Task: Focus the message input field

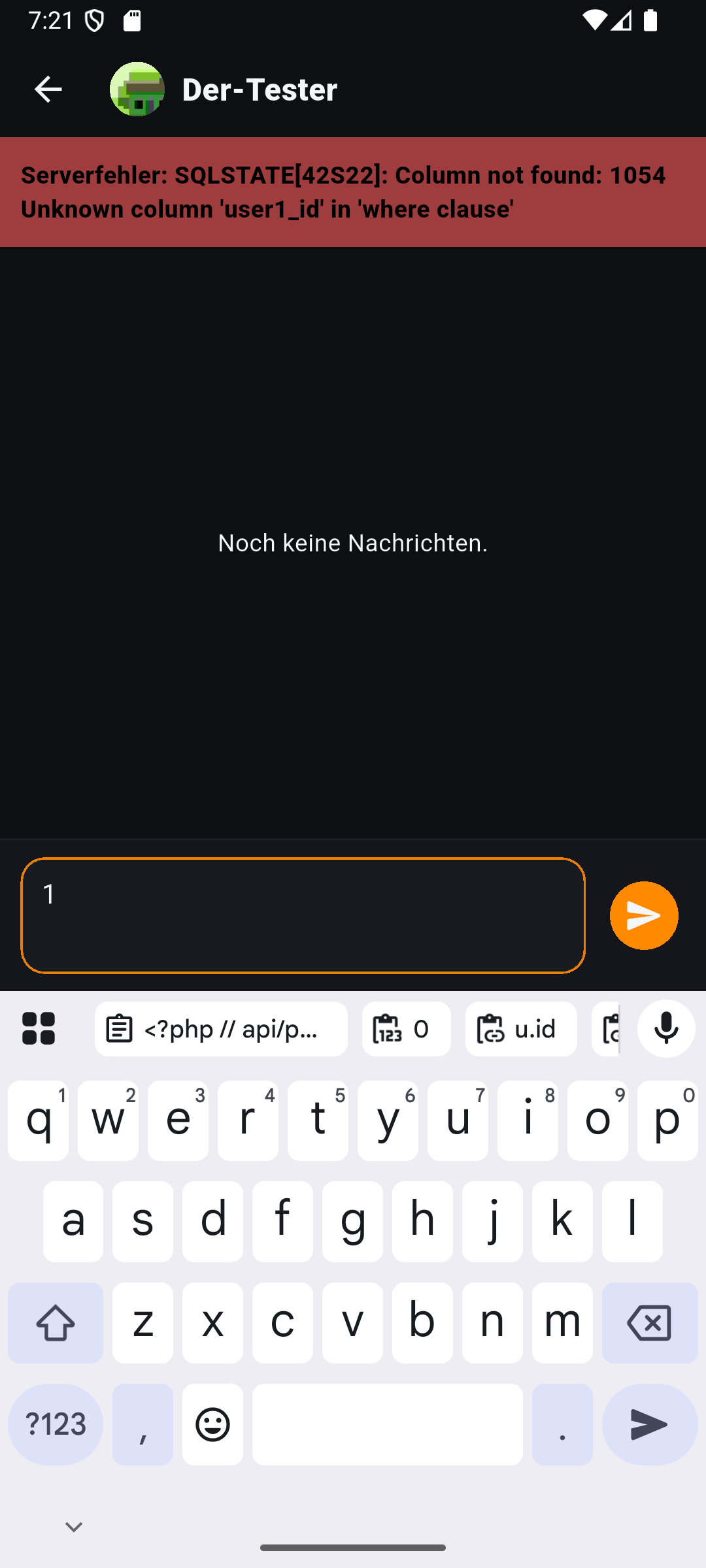Action: point(303,915)
